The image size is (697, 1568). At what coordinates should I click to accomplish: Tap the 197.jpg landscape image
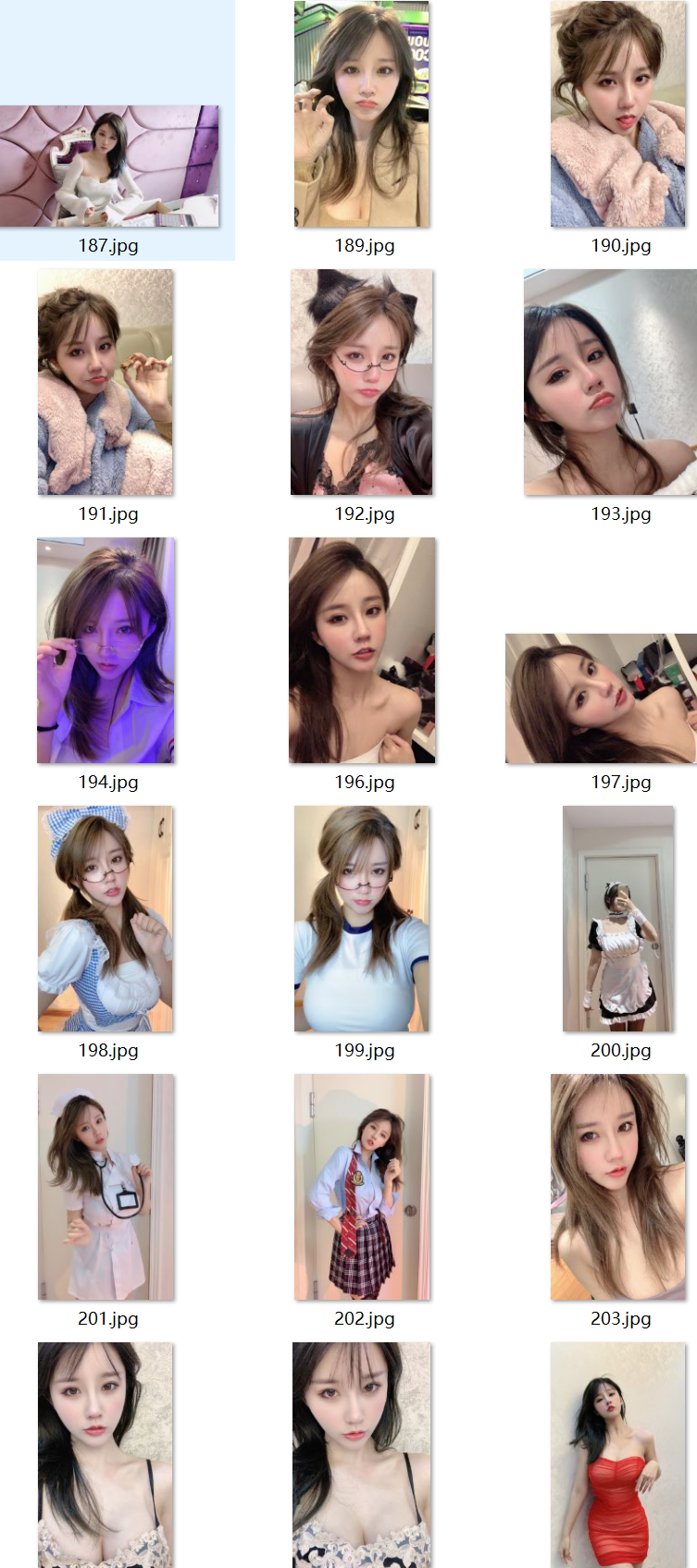601,698
